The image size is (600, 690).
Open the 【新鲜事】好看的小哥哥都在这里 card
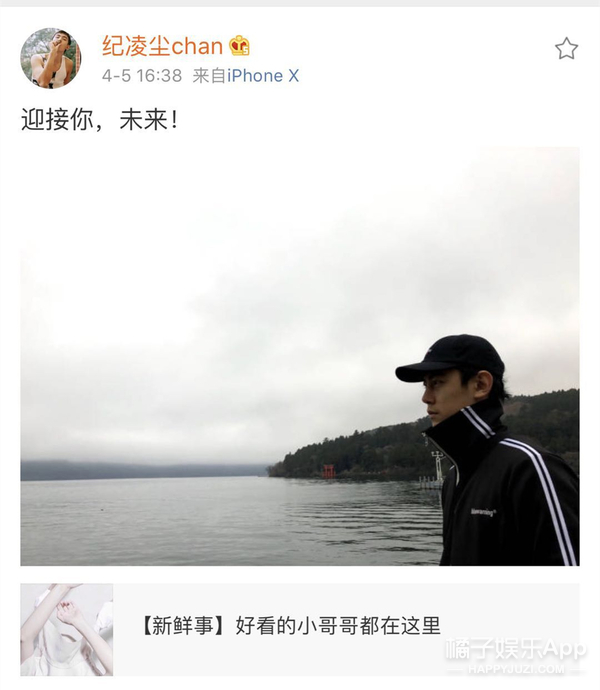point(300,628)
